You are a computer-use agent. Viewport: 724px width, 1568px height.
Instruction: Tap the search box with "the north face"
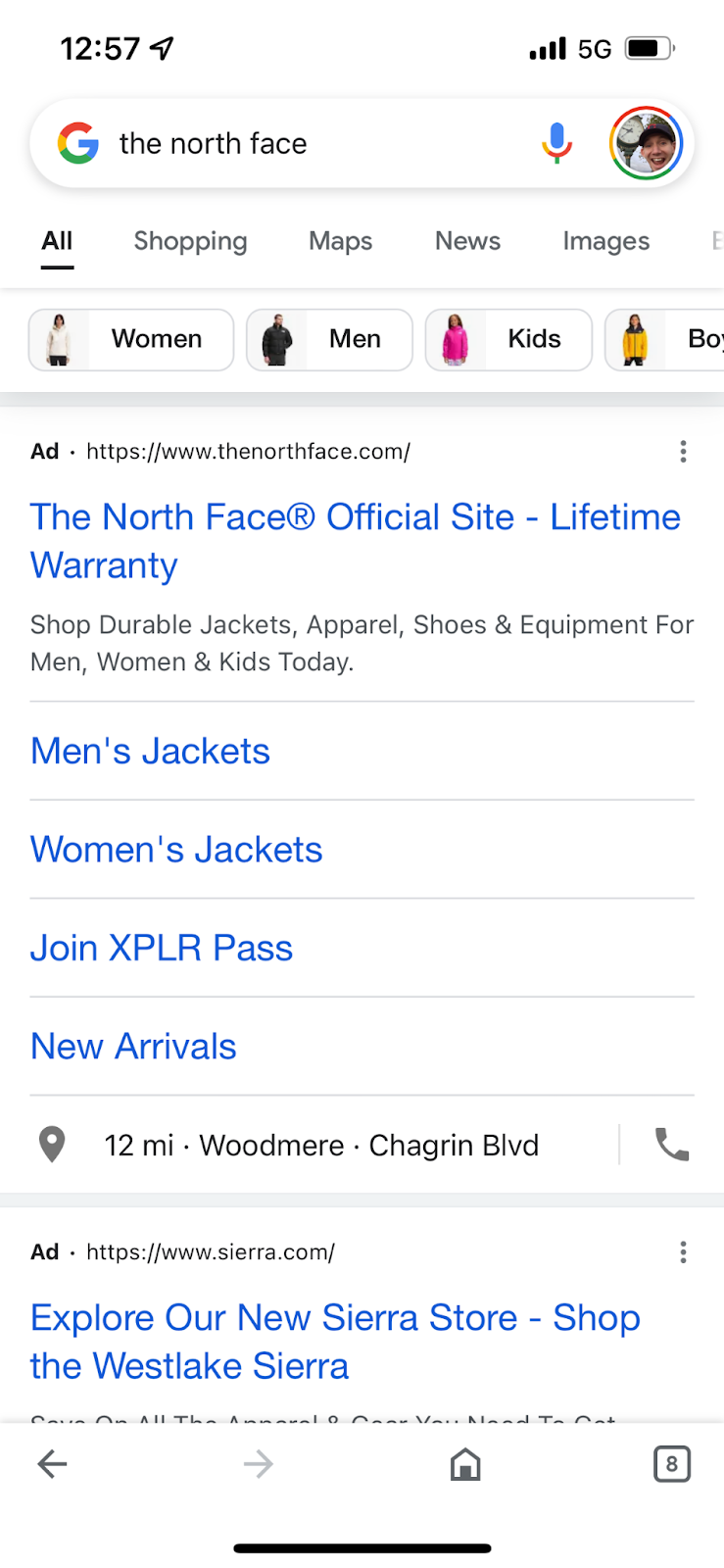pyautogui.click(x=323, y=144)
